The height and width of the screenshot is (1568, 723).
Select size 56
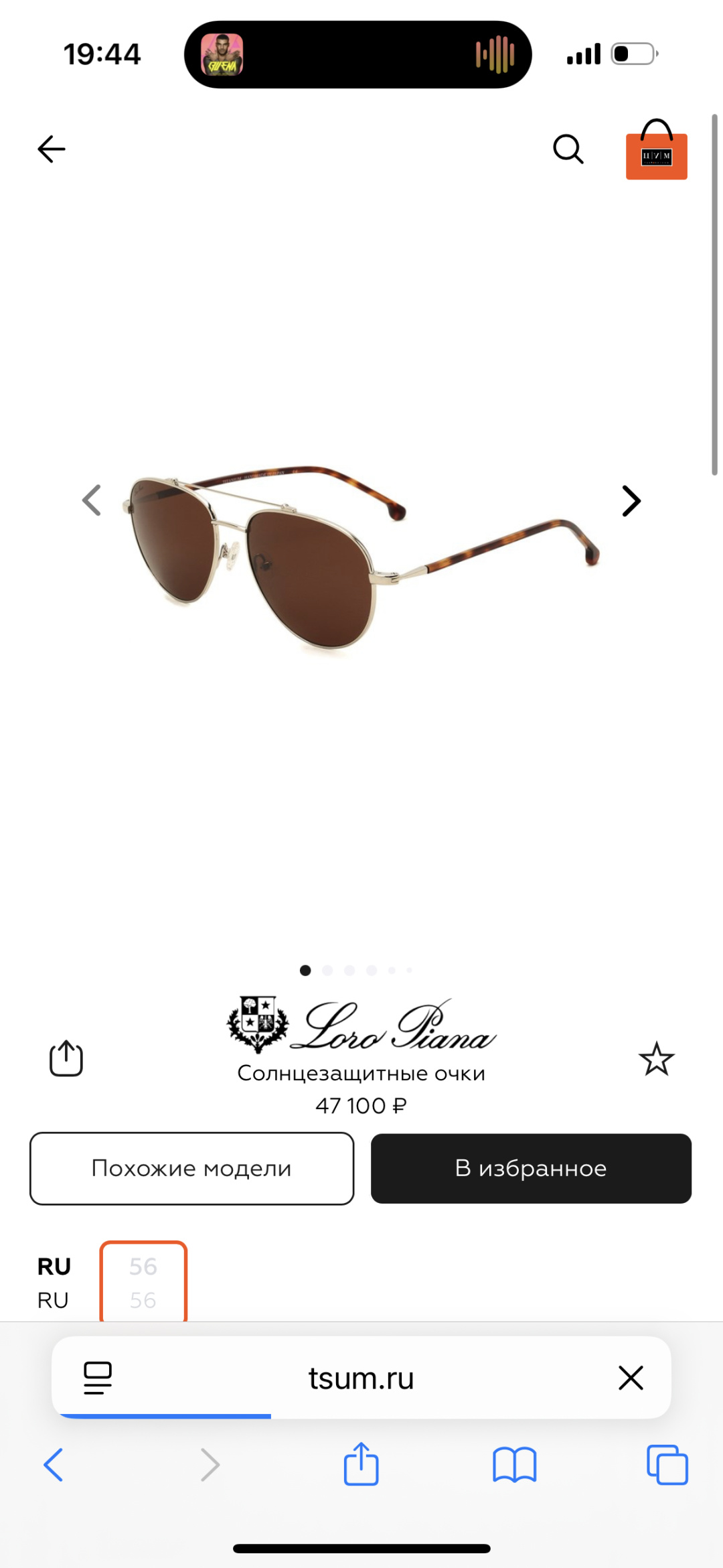click(x=143, y=1281)
